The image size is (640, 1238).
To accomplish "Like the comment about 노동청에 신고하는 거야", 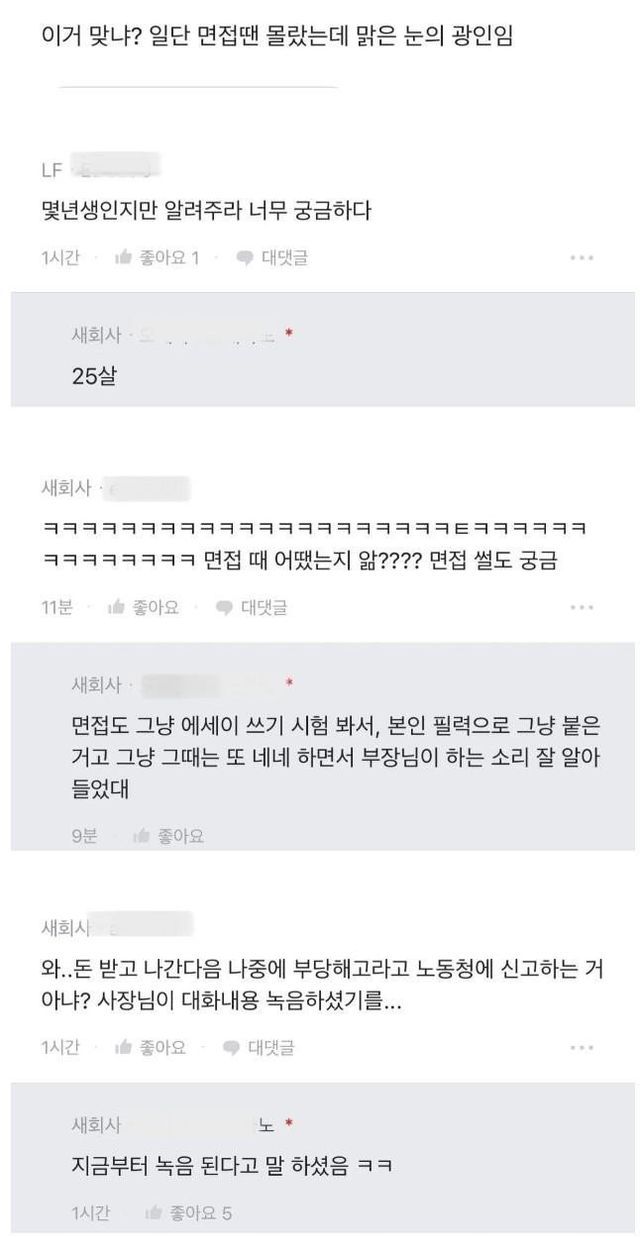I will tap(151, 1047).
